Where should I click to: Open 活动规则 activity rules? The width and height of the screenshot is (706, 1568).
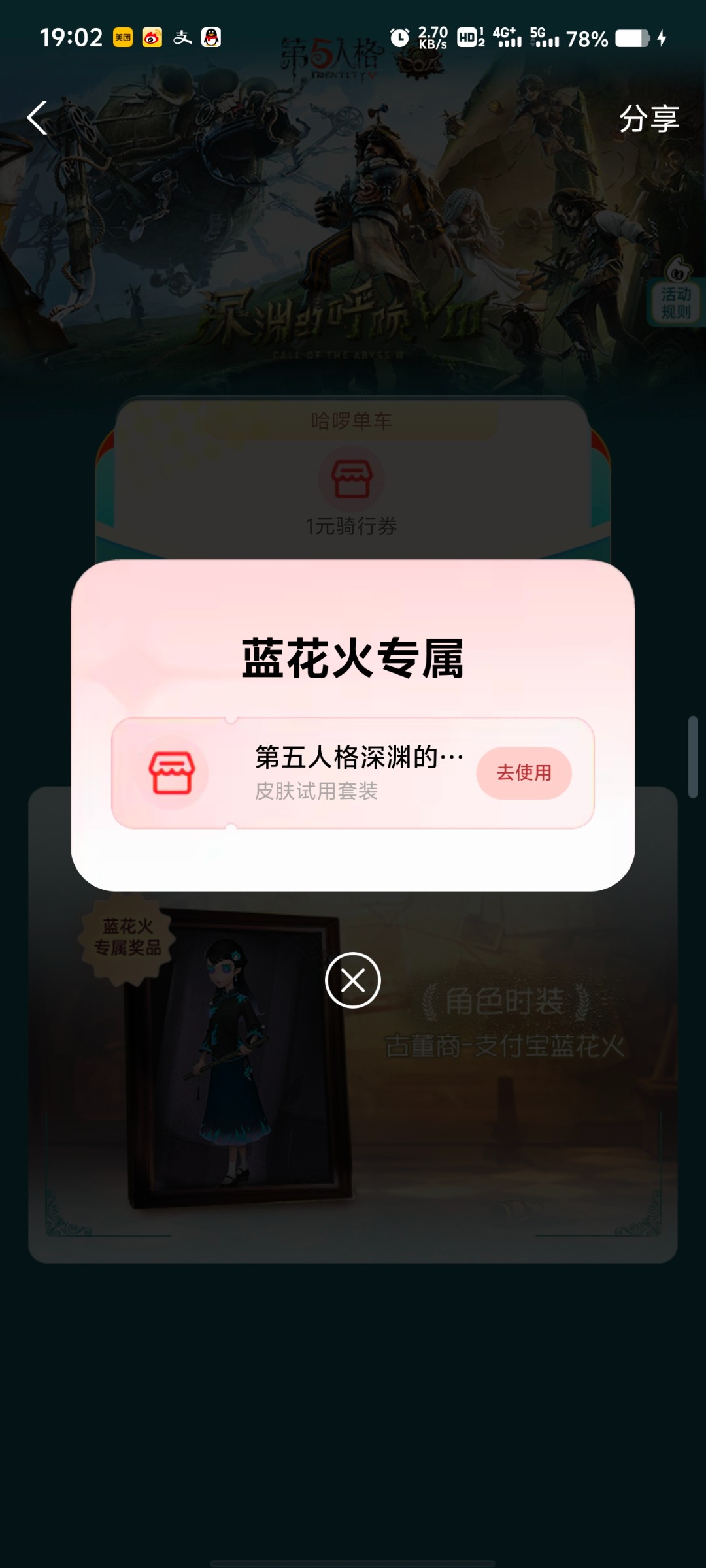tap(675, 301)
